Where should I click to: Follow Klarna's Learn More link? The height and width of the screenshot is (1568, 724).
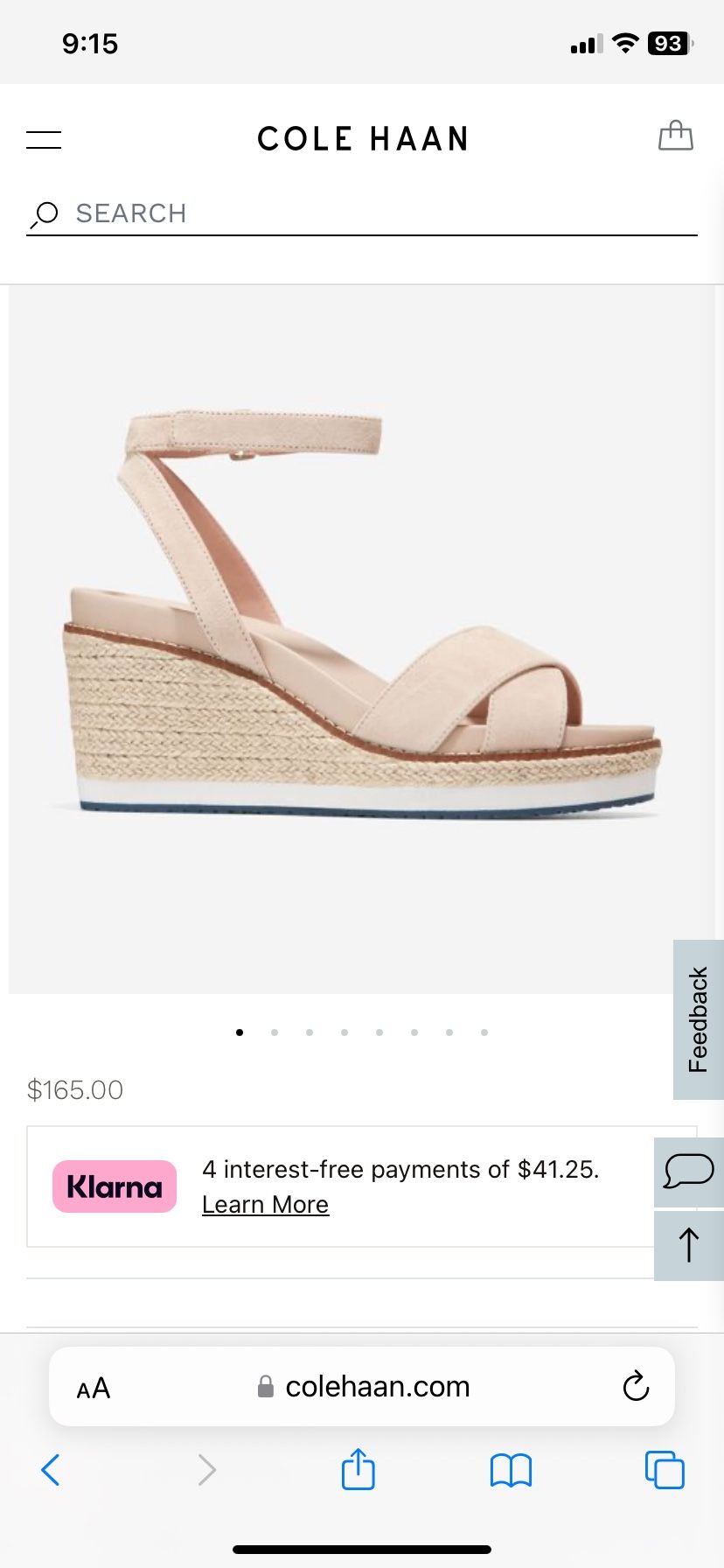click(265, 1205)
